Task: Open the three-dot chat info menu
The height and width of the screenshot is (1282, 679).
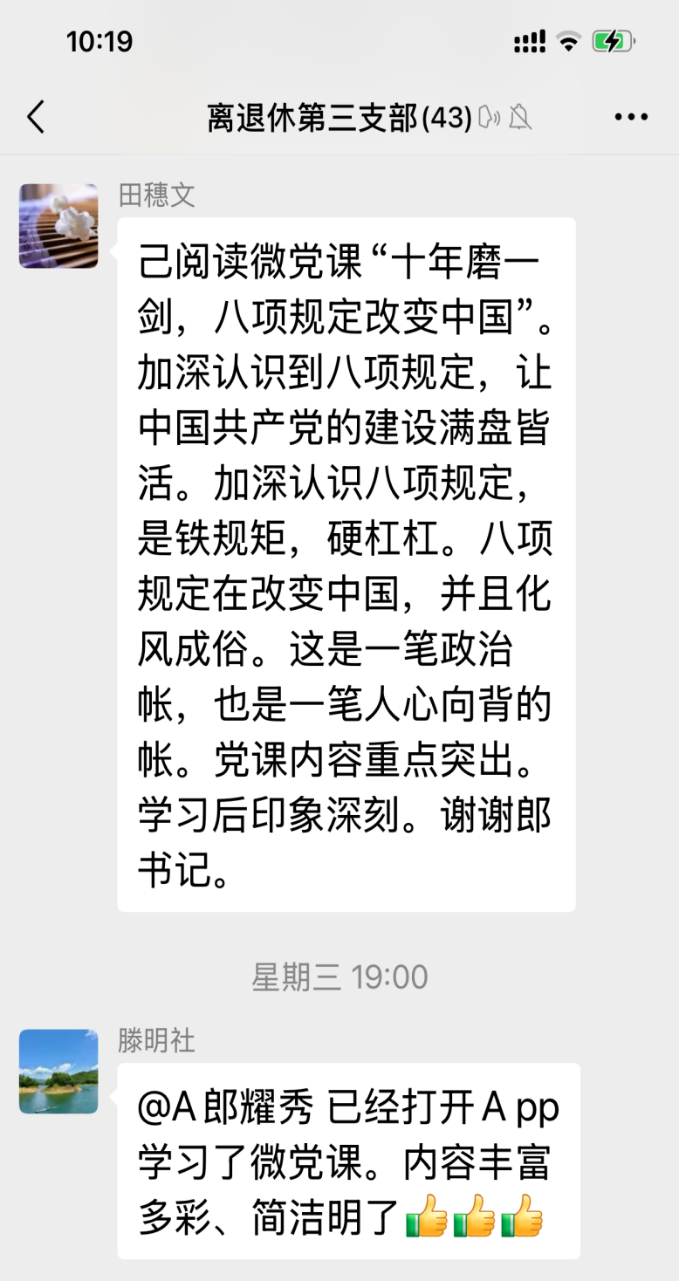Action: click(x=631, y=118)
